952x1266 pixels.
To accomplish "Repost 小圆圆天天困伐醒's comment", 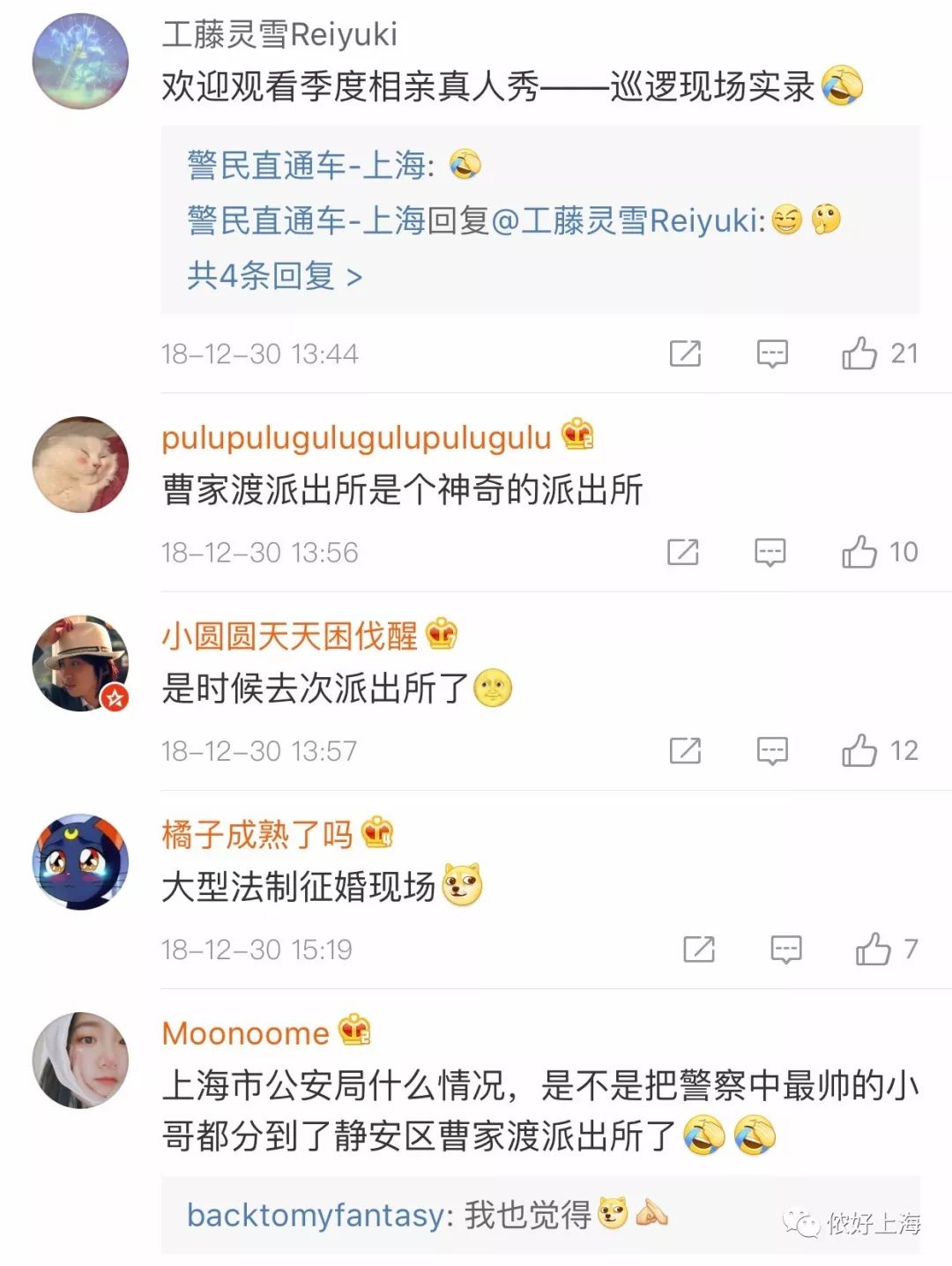I will click(x=685, y=750).
